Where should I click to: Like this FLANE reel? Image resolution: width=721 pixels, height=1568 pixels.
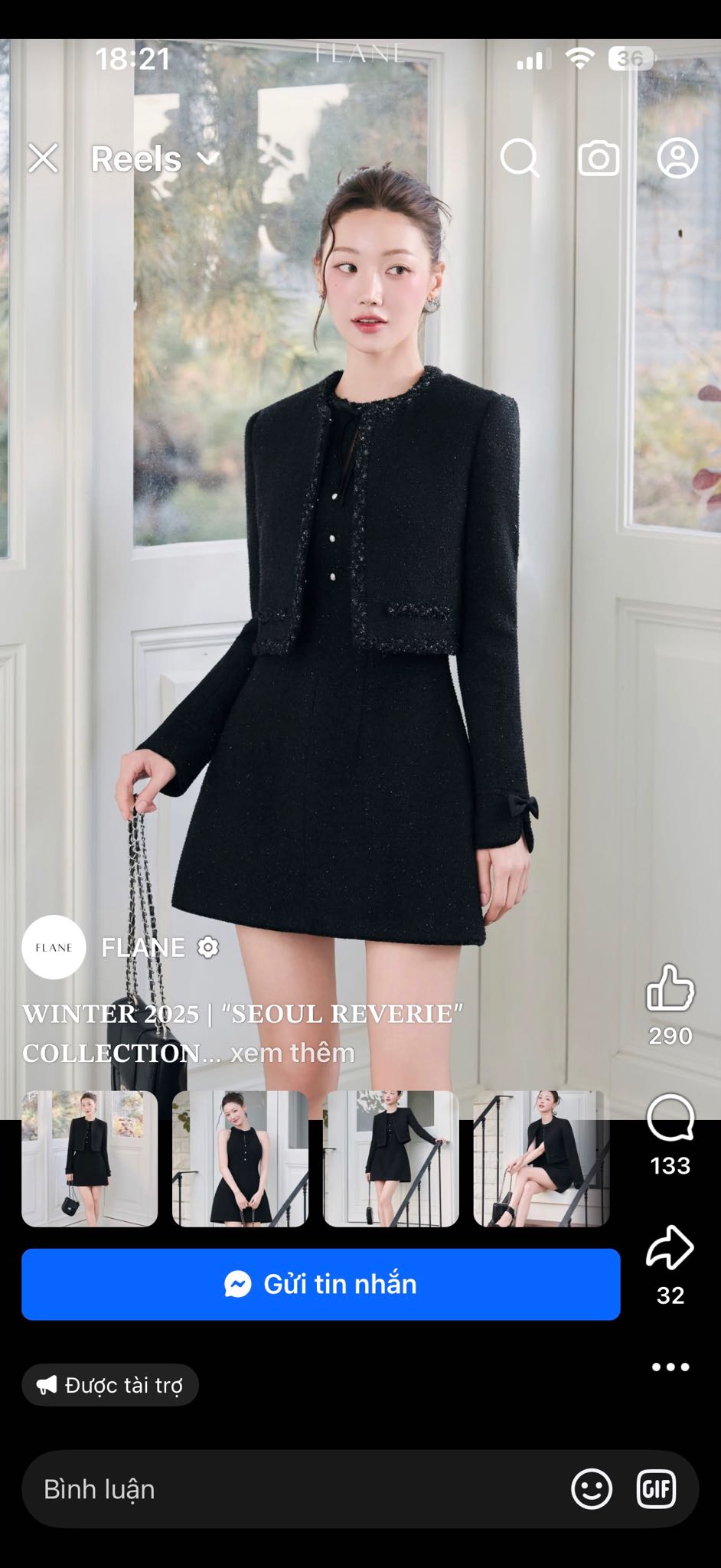click(x=670, y=988)
